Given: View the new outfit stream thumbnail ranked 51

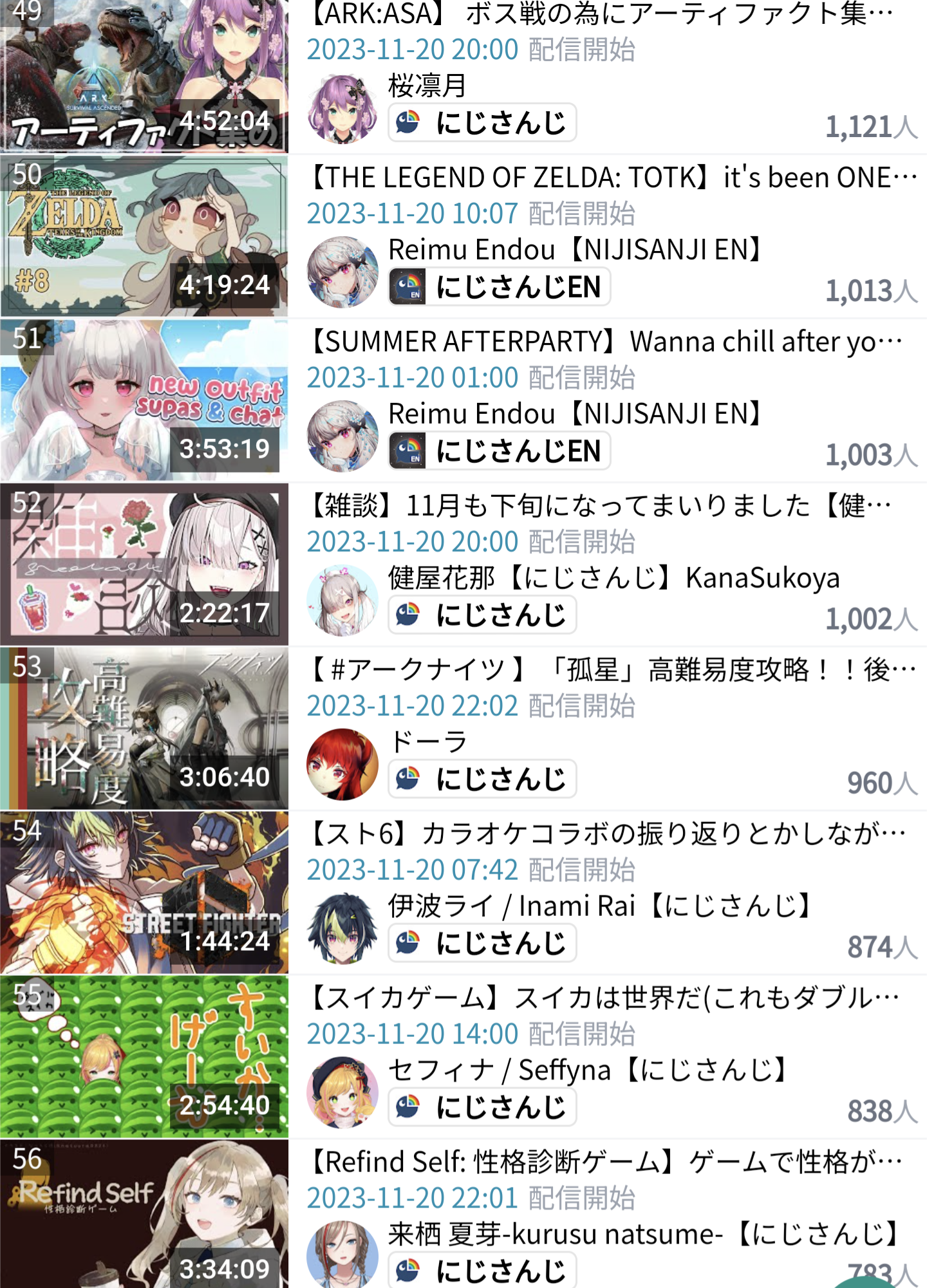Looking at the screenshot, I should (x=144, y=400).
